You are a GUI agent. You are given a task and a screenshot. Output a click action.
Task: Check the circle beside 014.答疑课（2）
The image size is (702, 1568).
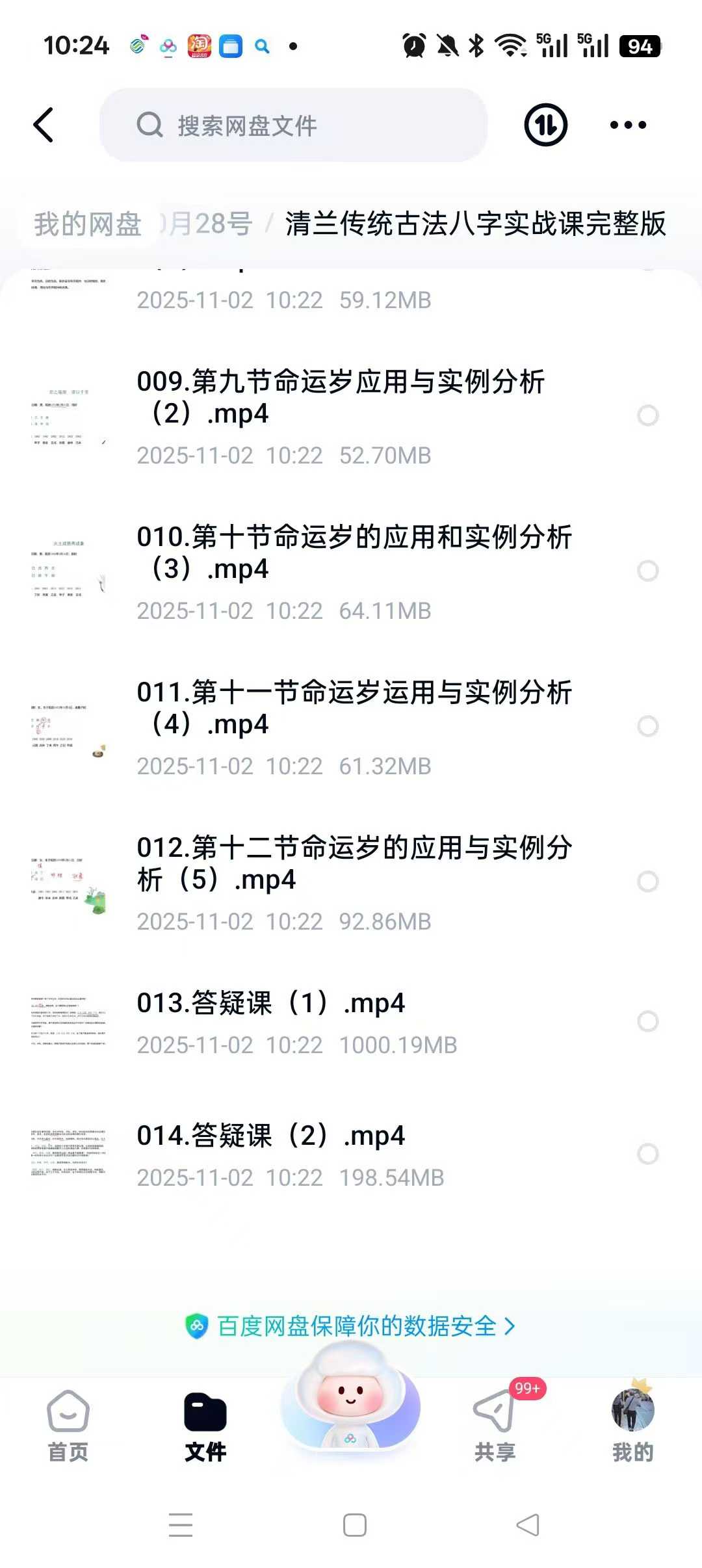pyautogui.click(x=648, y=1154)
